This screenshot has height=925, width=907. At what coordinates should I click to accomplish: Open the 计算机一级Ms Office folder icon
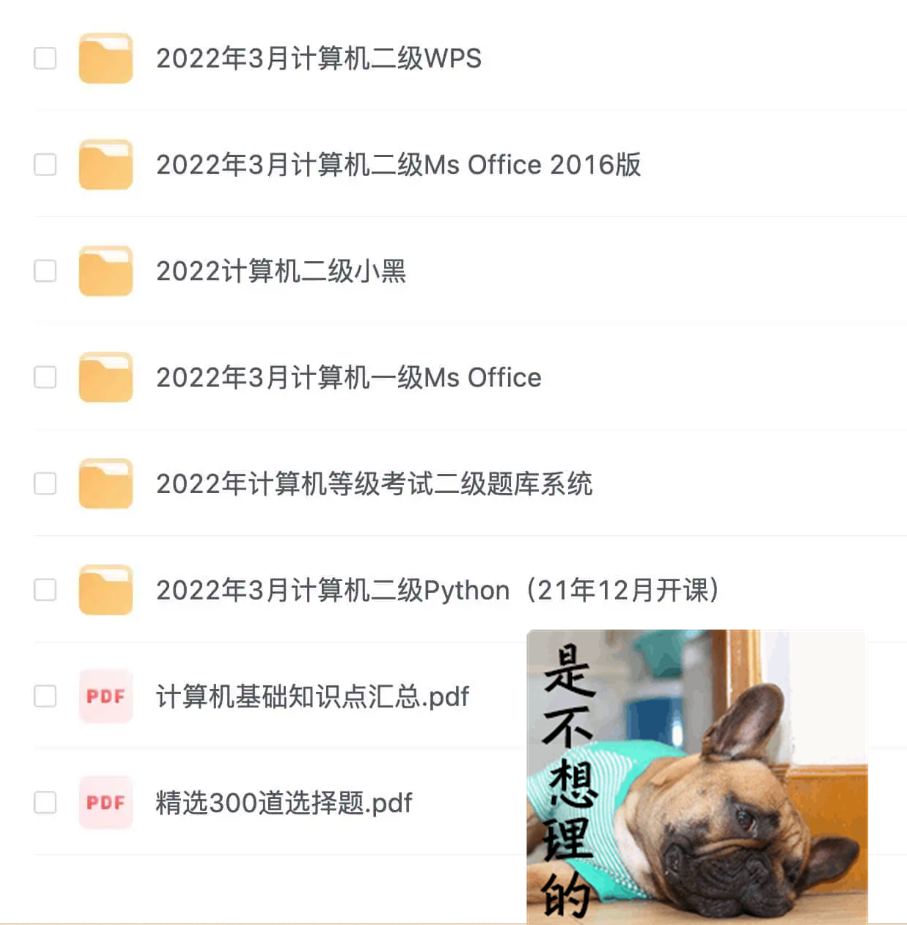[105, 377]
